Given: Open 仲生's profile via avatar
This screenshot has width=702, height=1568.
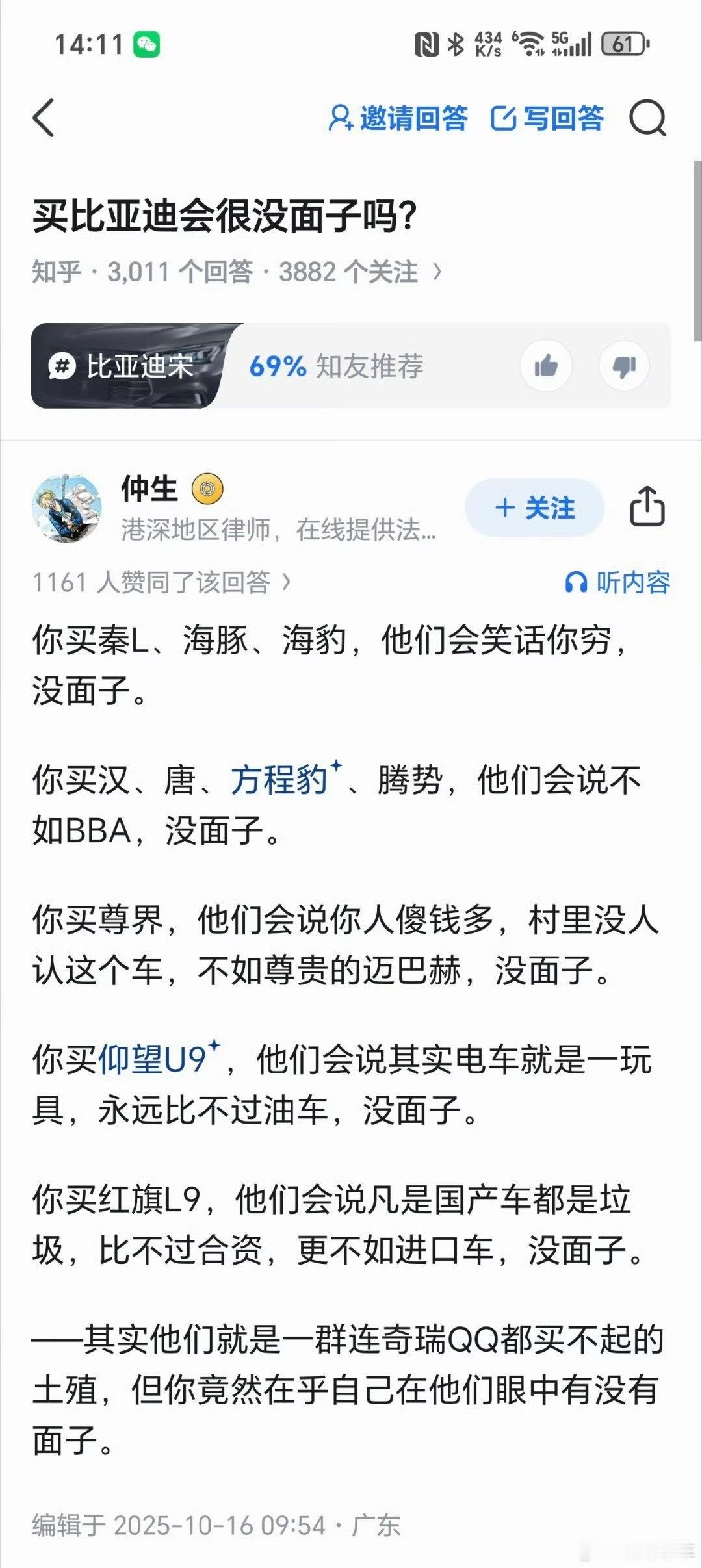Looking at the screenshot, I should point(67,509).
